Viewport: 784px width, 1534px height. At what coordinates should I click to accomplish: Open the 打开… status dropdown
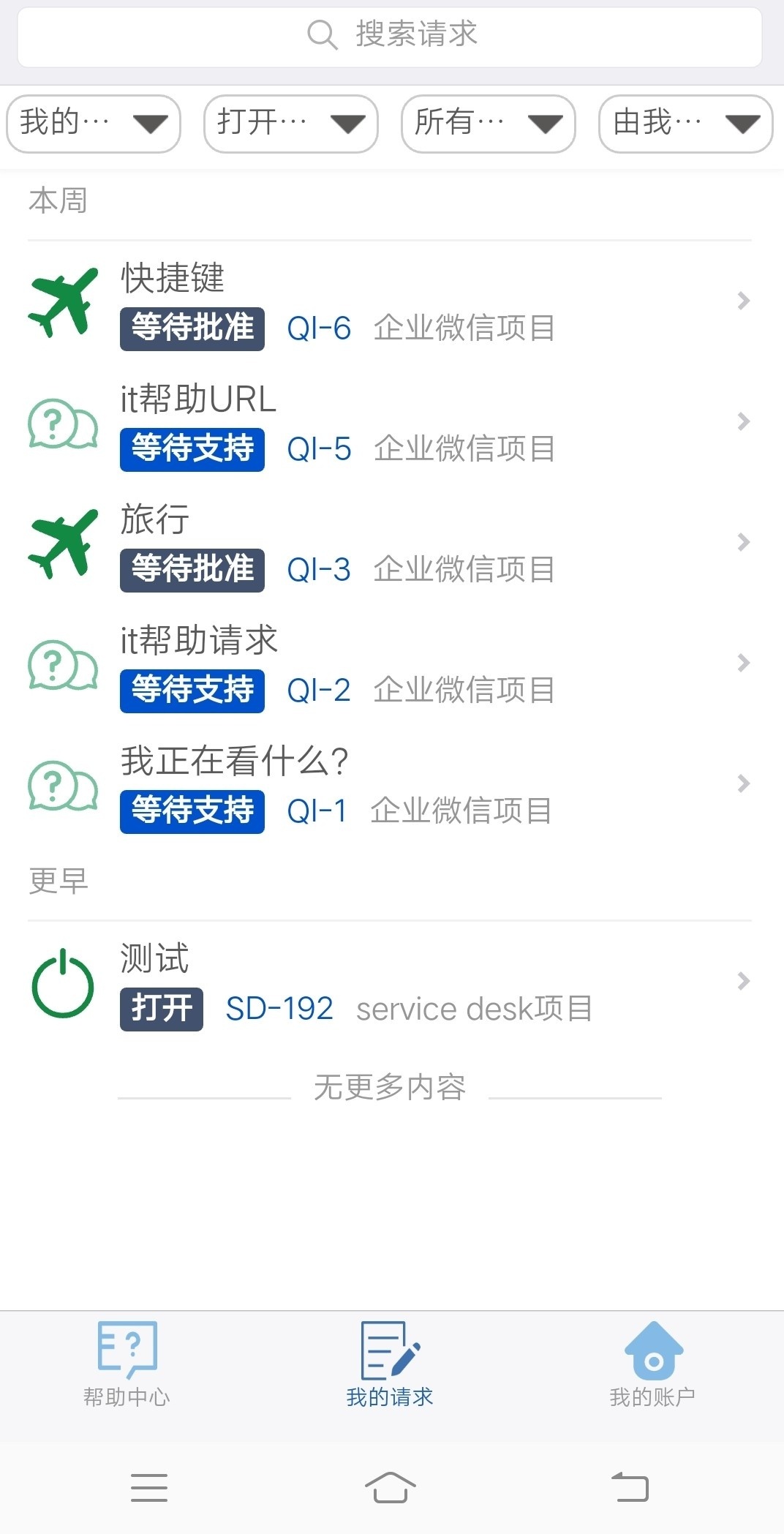(x=291, y=124)
